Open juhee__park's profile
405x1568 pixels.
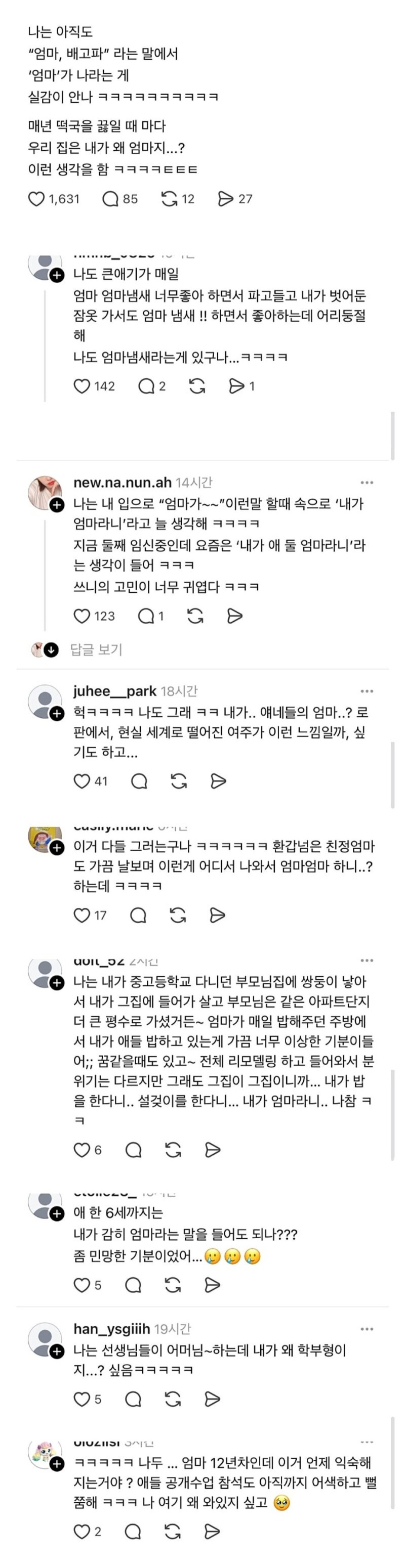point(114,691)
